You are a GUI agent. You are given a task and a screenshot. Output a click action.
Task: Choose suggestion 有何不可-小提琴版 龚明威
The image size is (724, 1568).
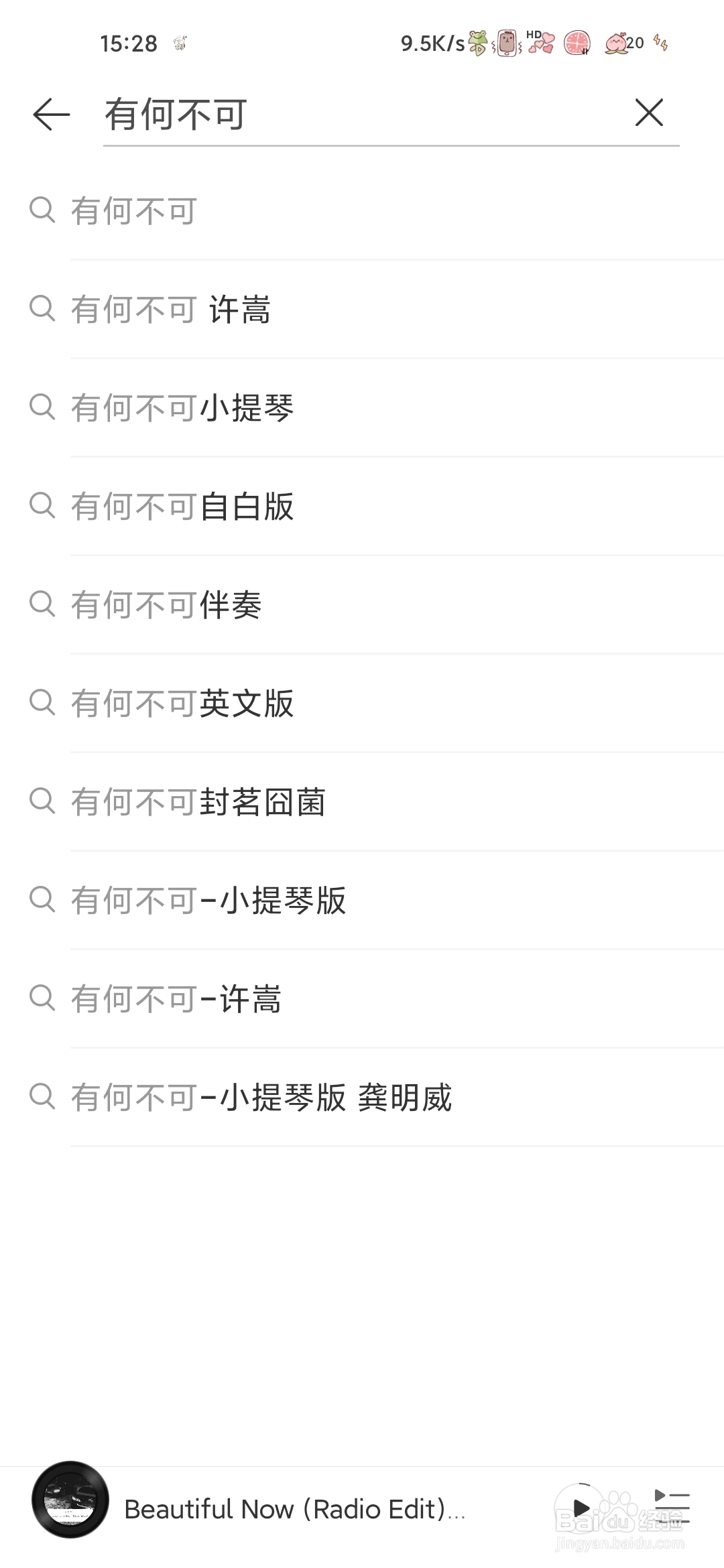pos(362,1097)
